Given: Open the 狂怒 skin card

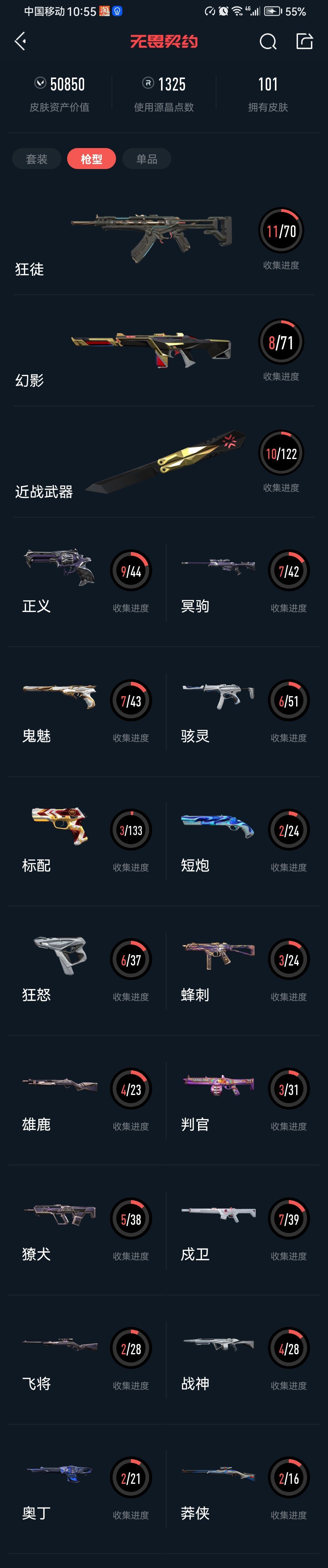Looking at the screenshot, I should (x=85, y=970).
